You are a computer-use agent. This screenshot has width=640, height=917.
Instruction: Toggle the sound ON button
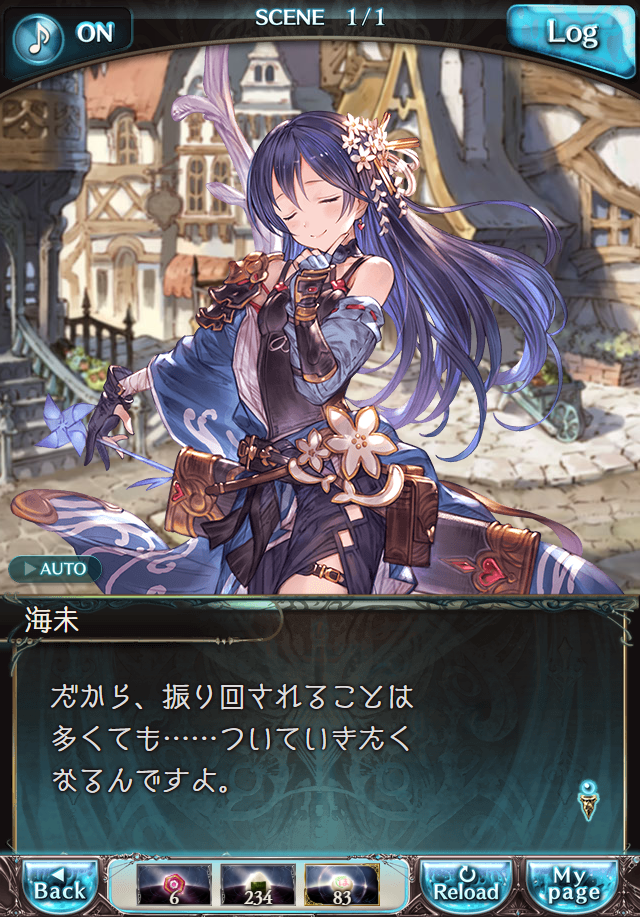[70, 32]
